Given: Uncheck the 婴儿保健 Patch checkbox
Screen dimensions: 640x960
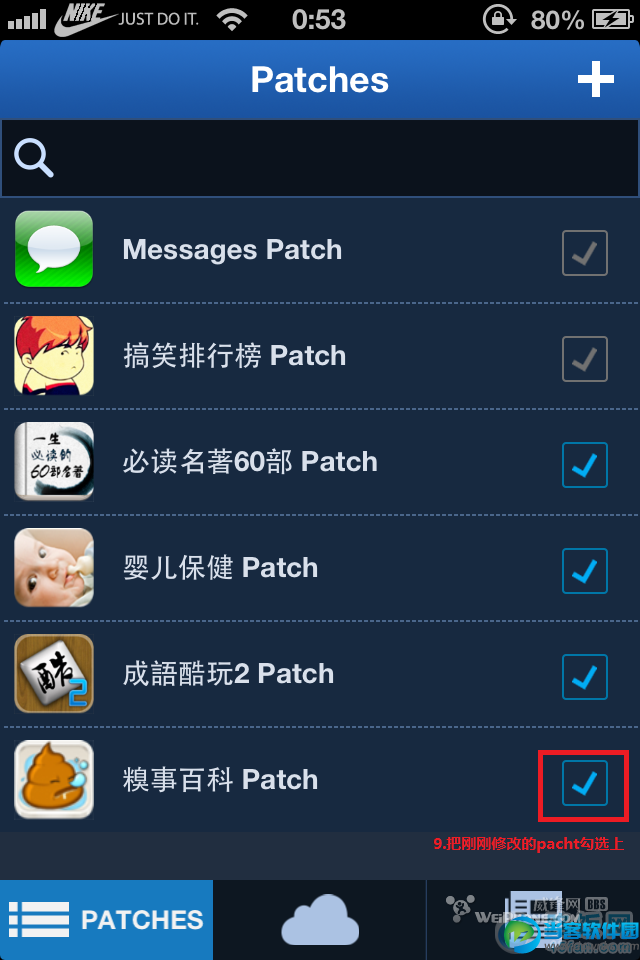Looking at the screenshot, I should coord(584,569).
